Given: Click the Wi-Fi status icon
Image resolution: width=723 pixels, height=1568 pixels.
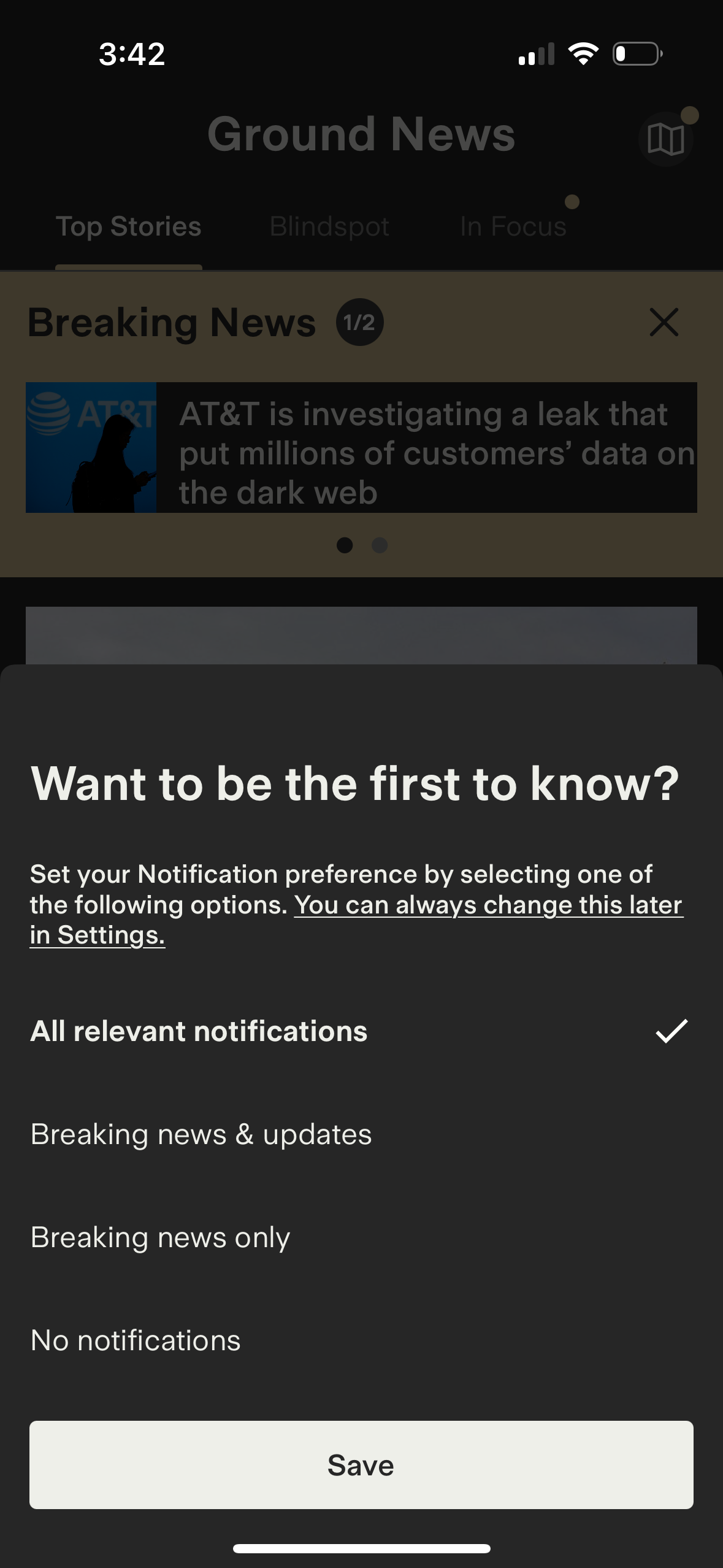Looking at the screenshot, I should tap(582, 54).
